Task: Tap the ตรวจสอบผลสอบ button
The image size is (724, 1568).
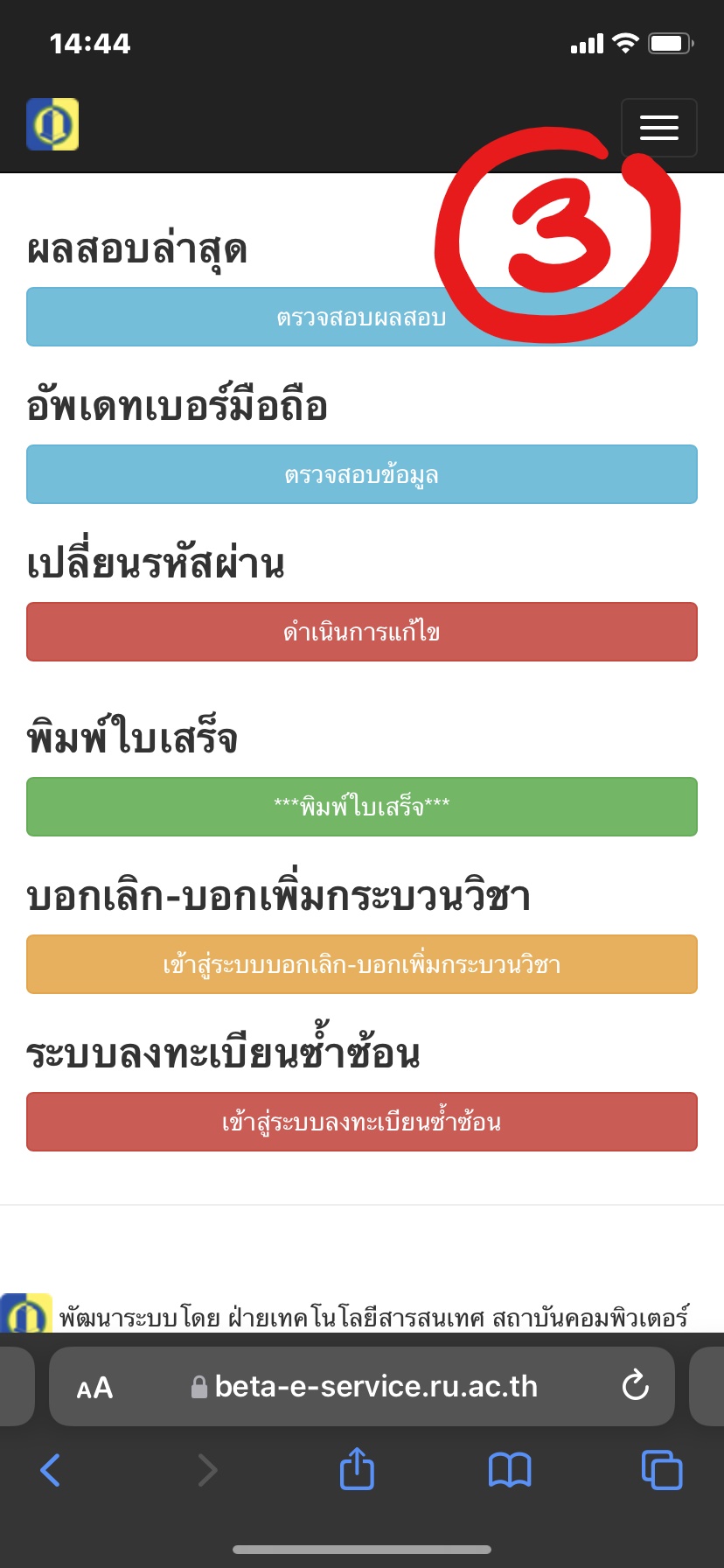Action: [x=361, y=317]
